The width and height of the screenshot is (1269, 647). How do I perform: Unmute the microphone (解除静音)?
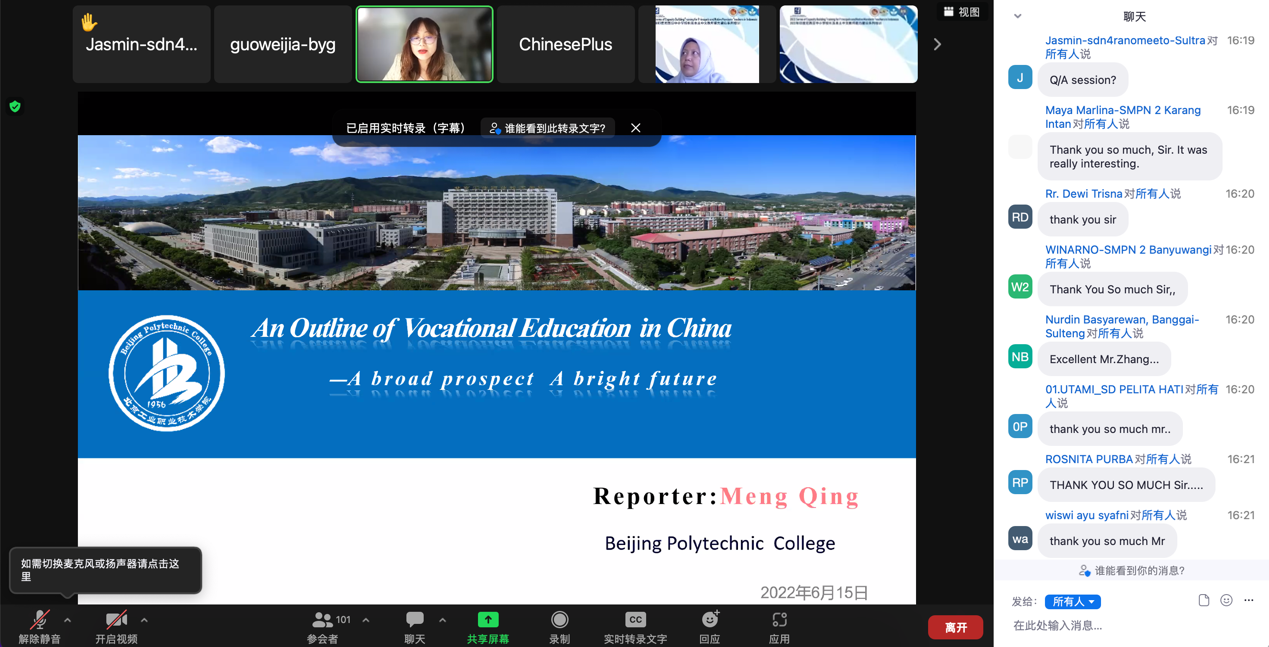point(40,626)
